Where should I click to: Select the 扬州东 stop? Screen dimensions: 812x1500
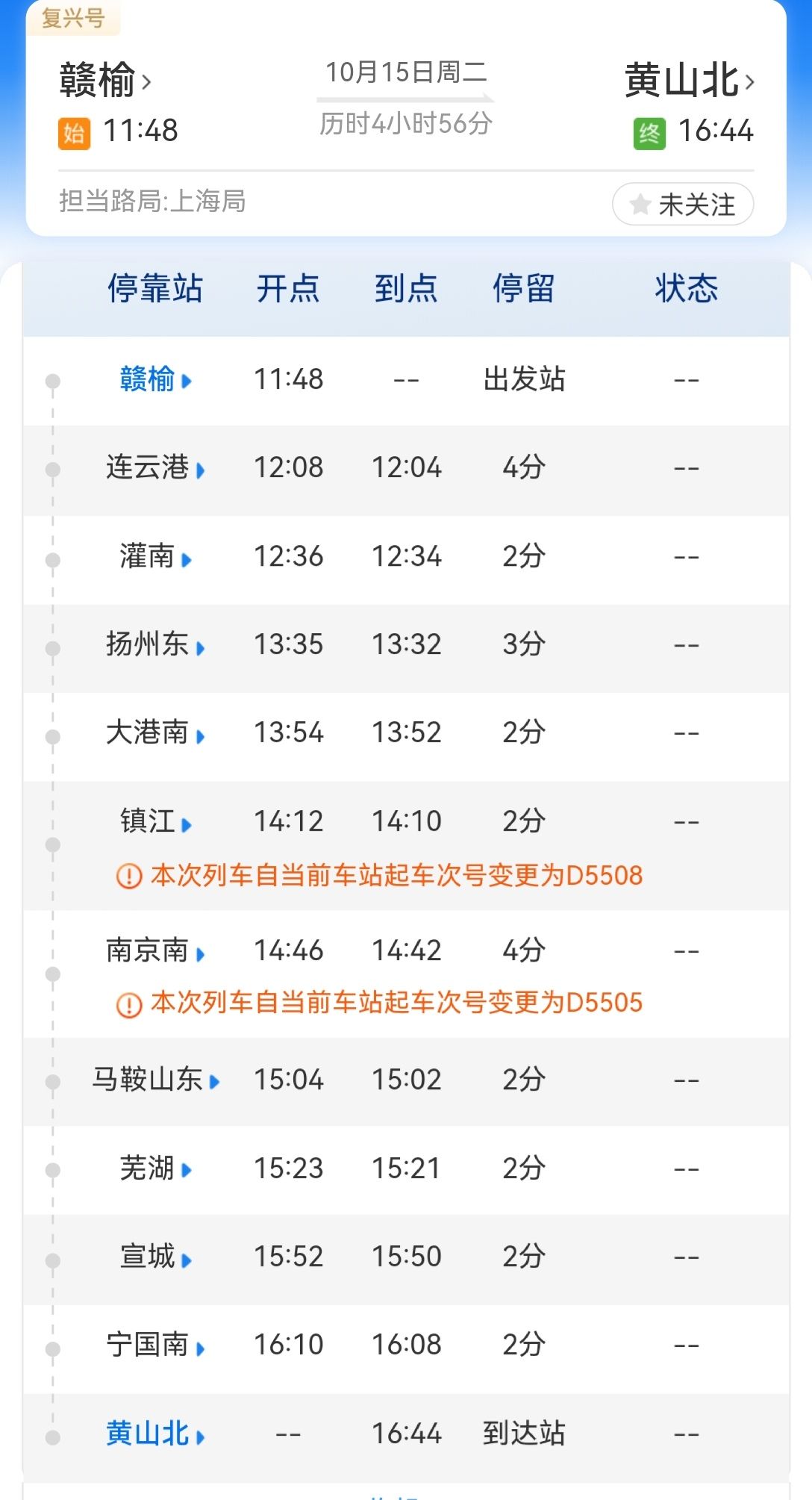[406, 647]
